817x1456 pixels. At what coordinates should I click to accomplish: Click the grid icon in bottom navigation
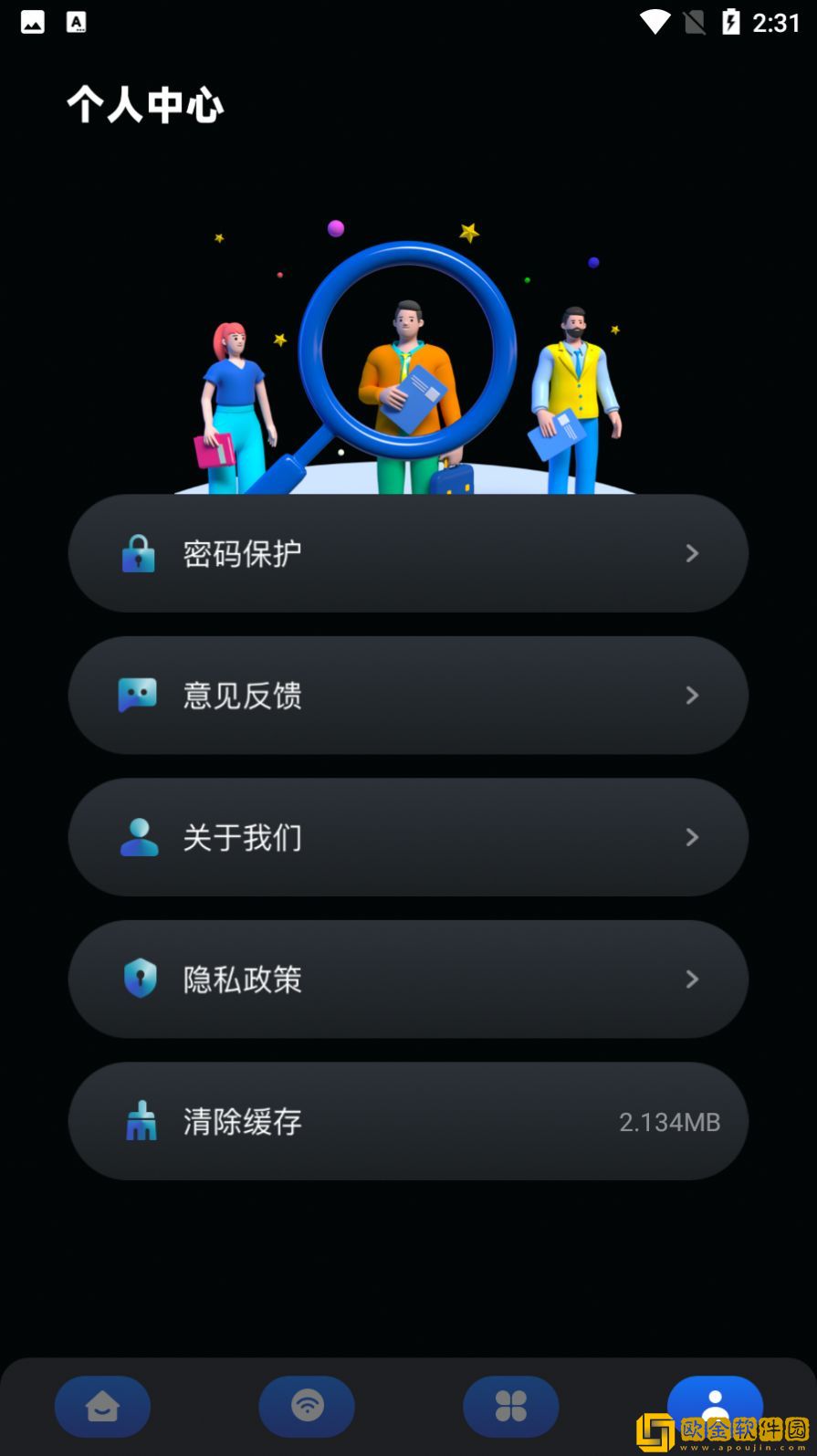click(511, 1407)
